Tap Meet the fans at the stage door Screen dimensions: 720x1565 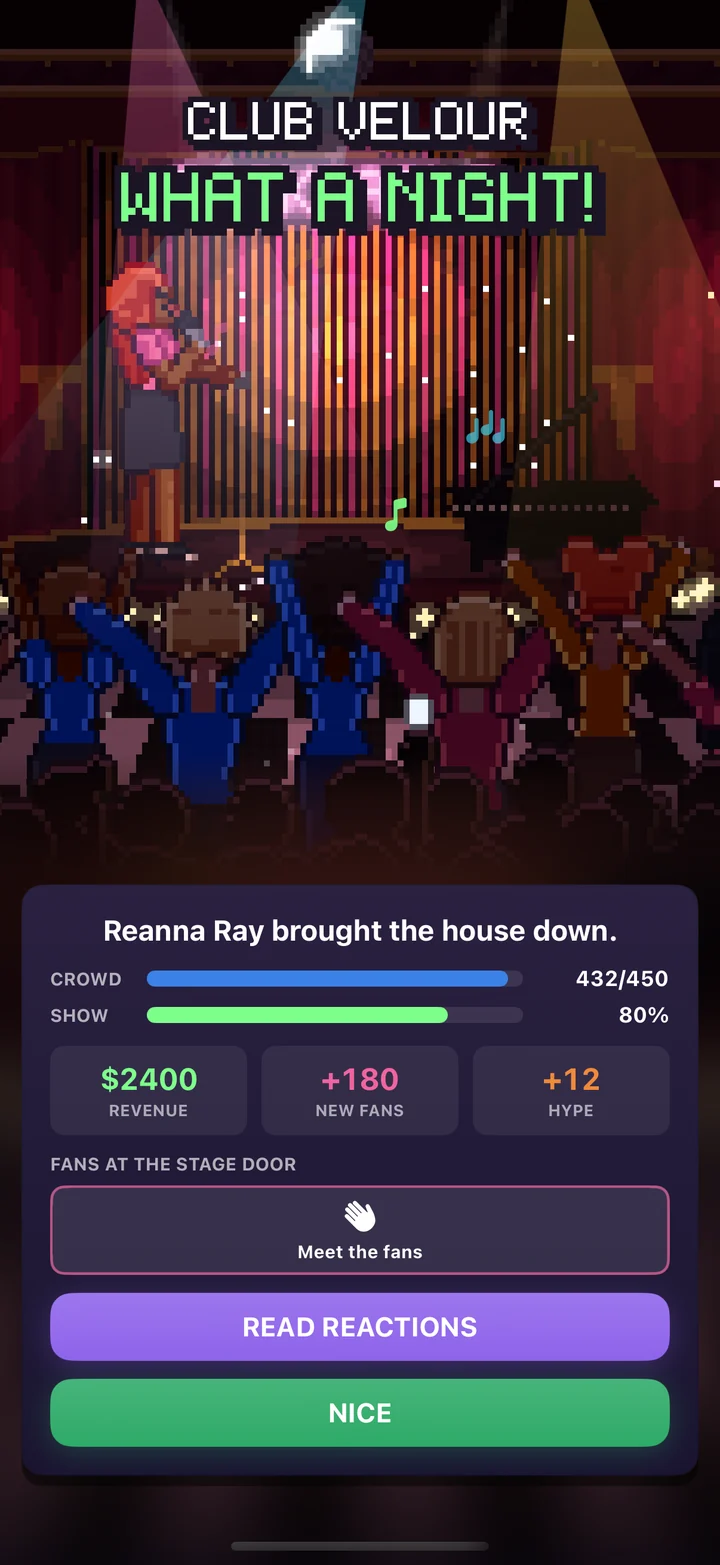click(360, 1230)
